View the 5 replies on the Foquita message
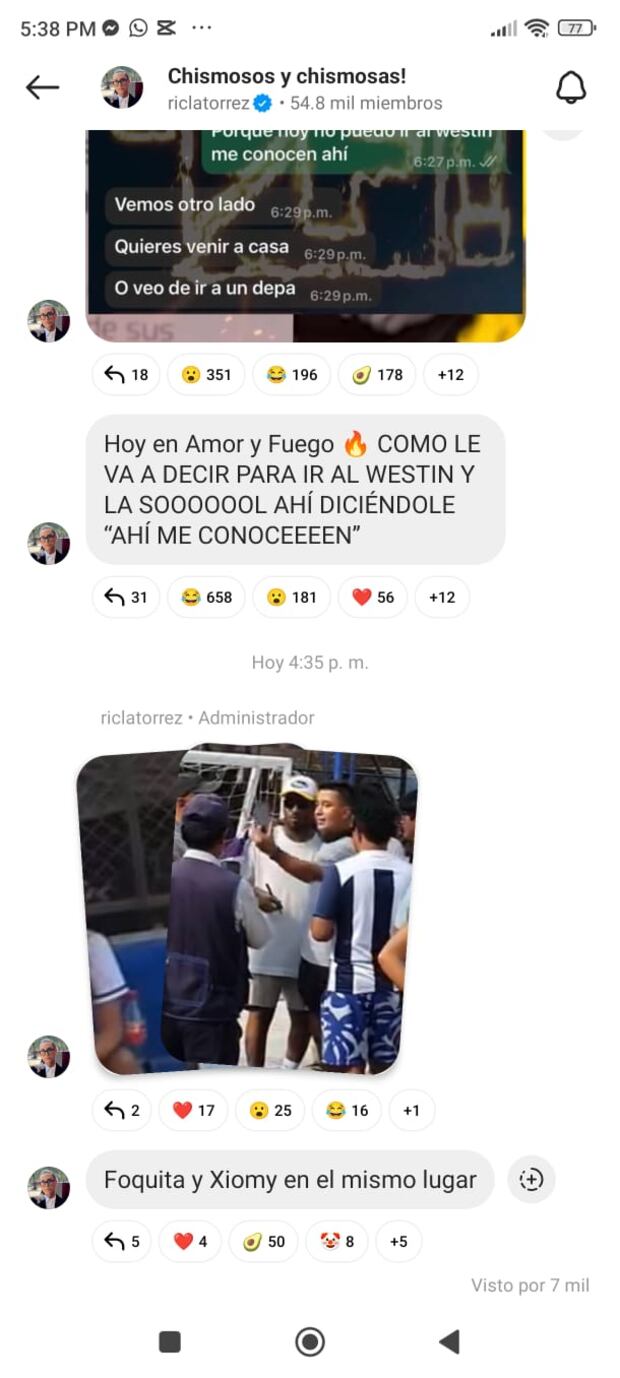Screen dimensions: 620x1378 point(122,1242)
